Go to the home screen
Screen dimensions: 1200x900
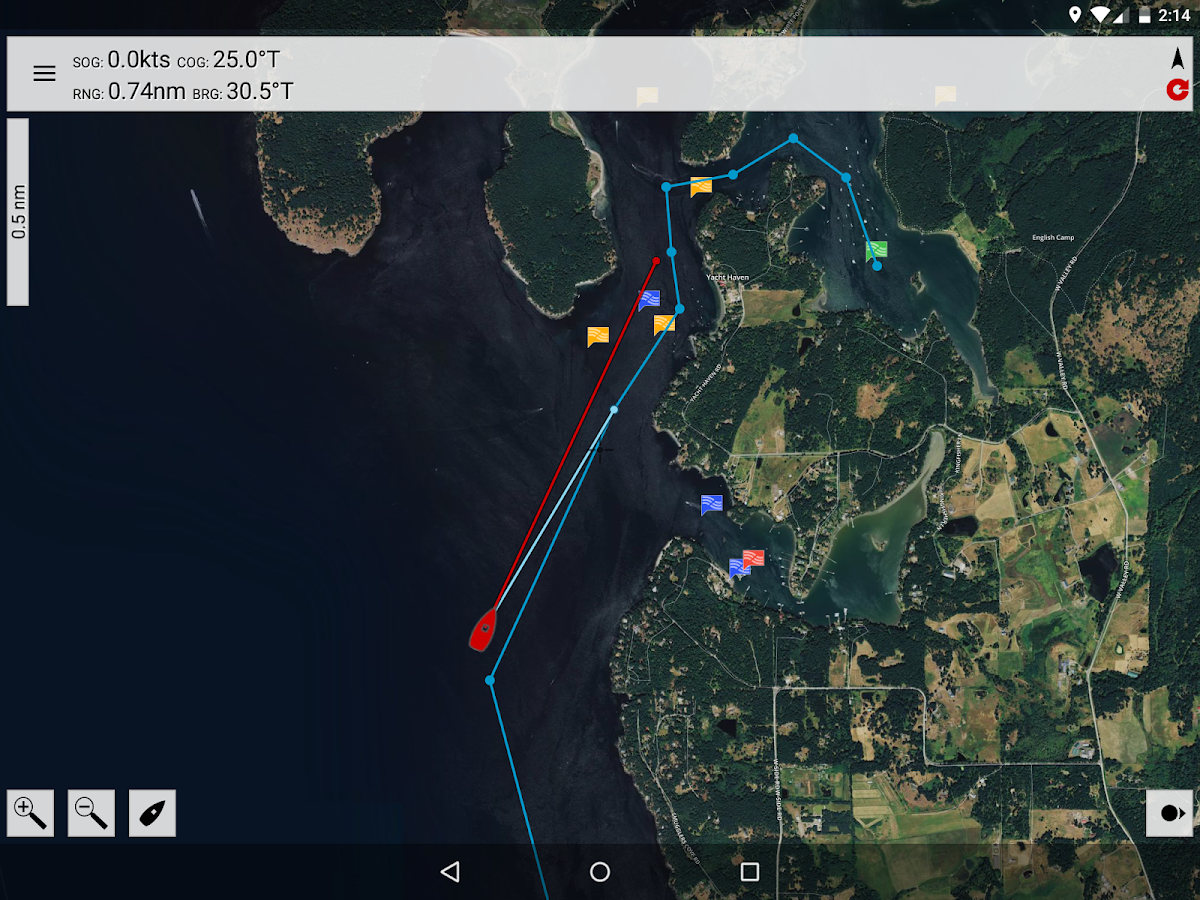pos(600,872)
